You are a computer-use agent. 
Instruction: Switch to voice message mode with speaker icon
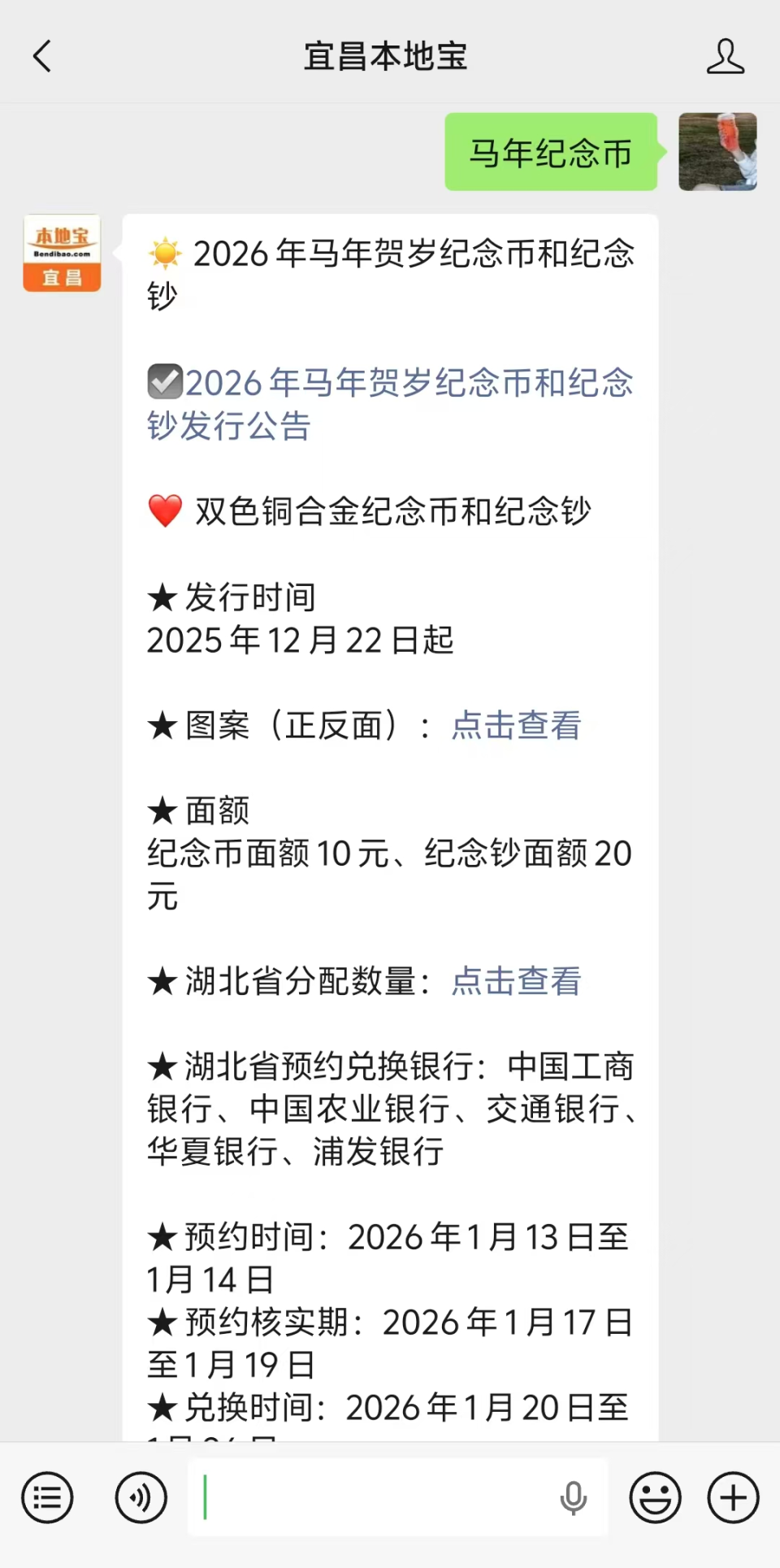(x=140, y=1498)
